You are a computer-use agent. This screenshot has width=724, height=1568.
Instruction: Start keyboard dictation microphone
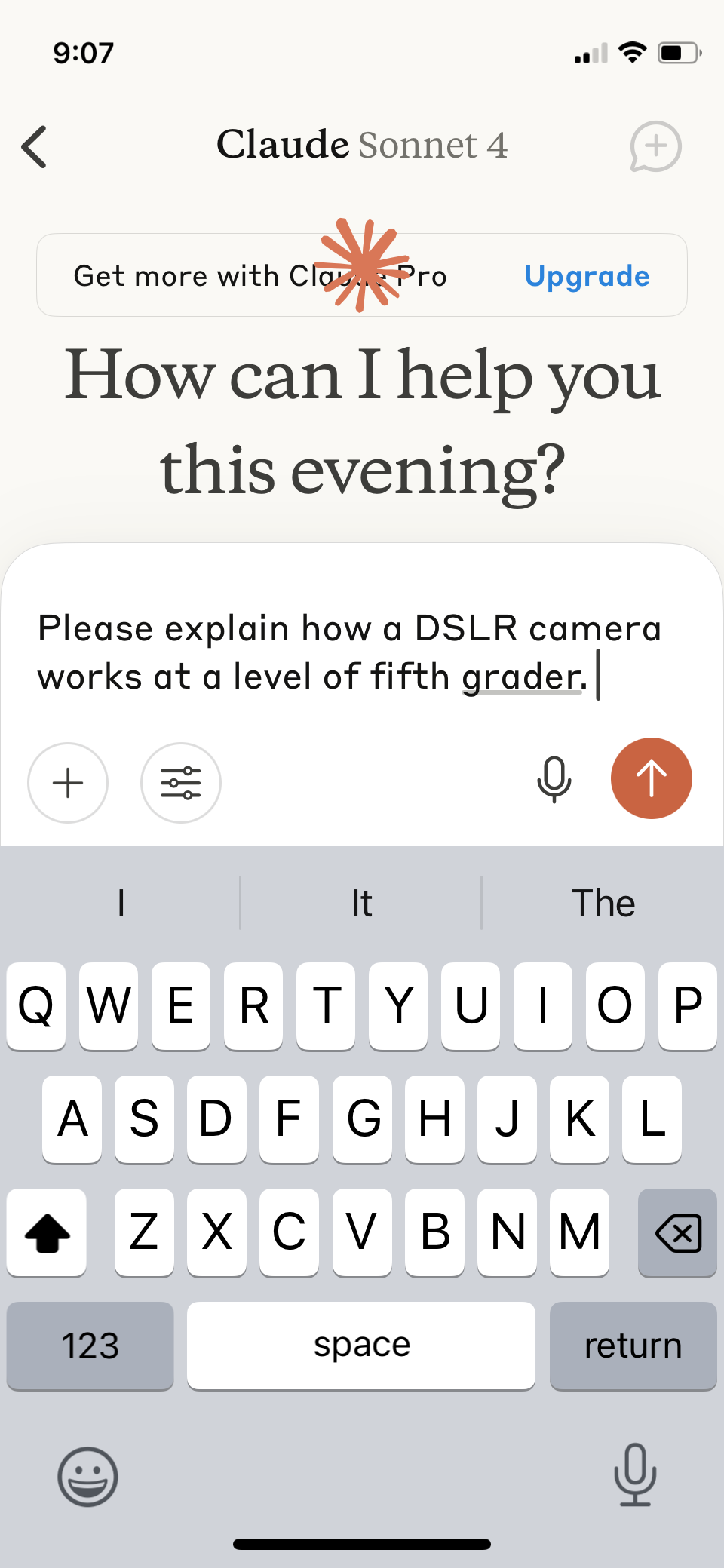pyautogui.click(x=635, y=1474)
